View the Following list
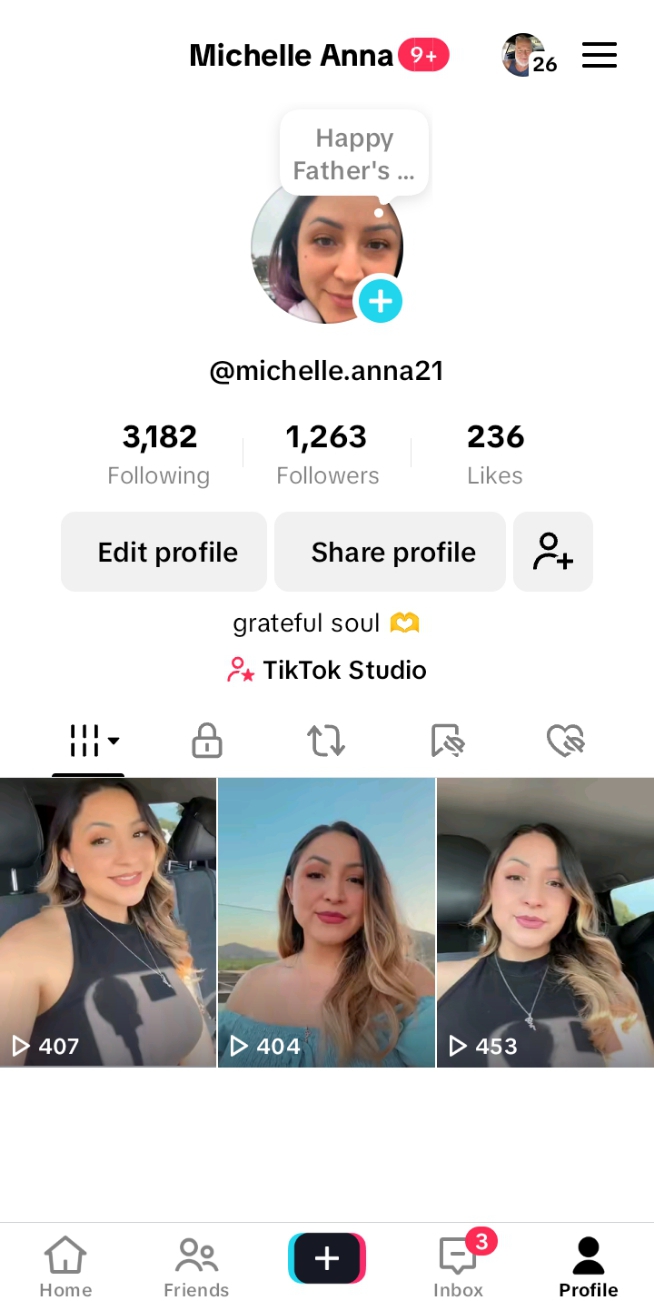 coord(159,453)
